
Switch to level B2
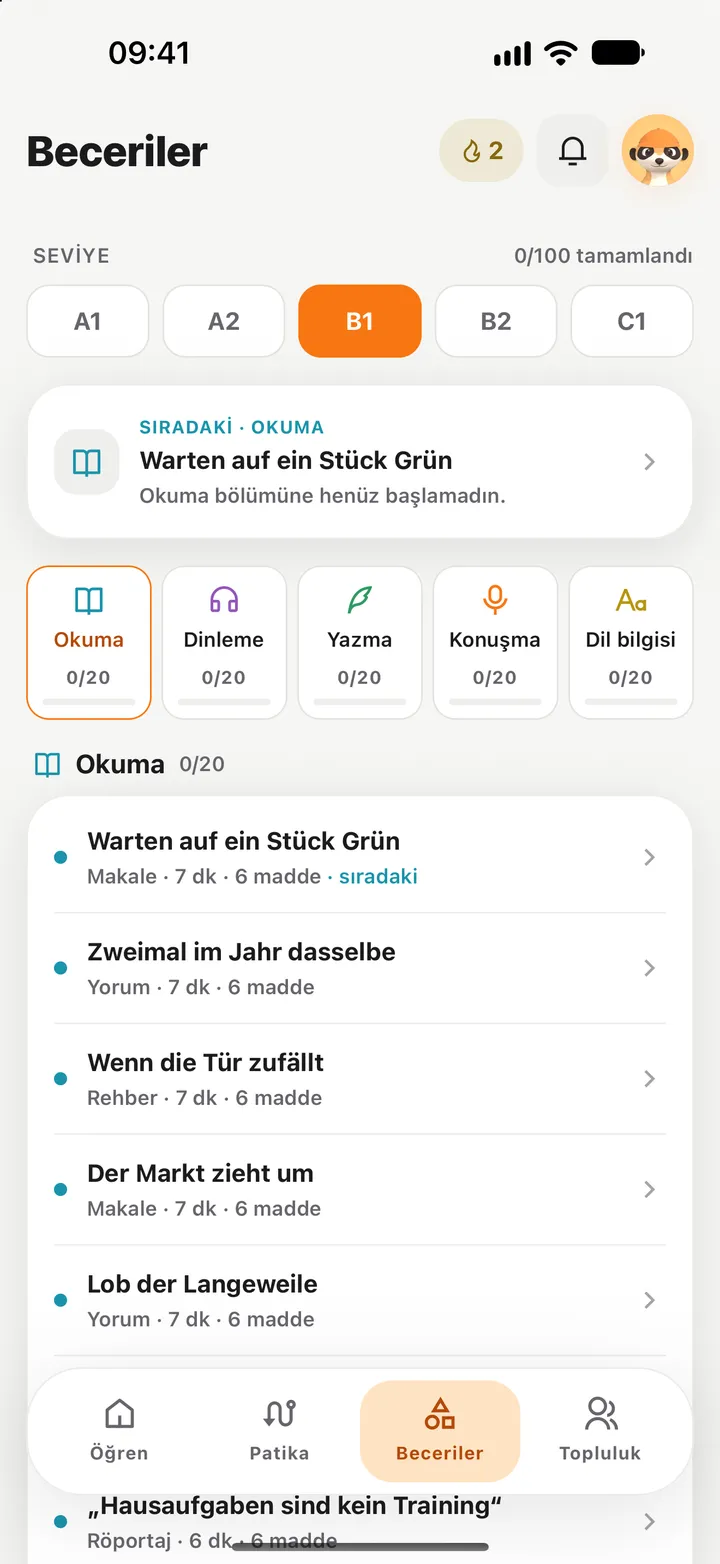(x=496, y=321)
